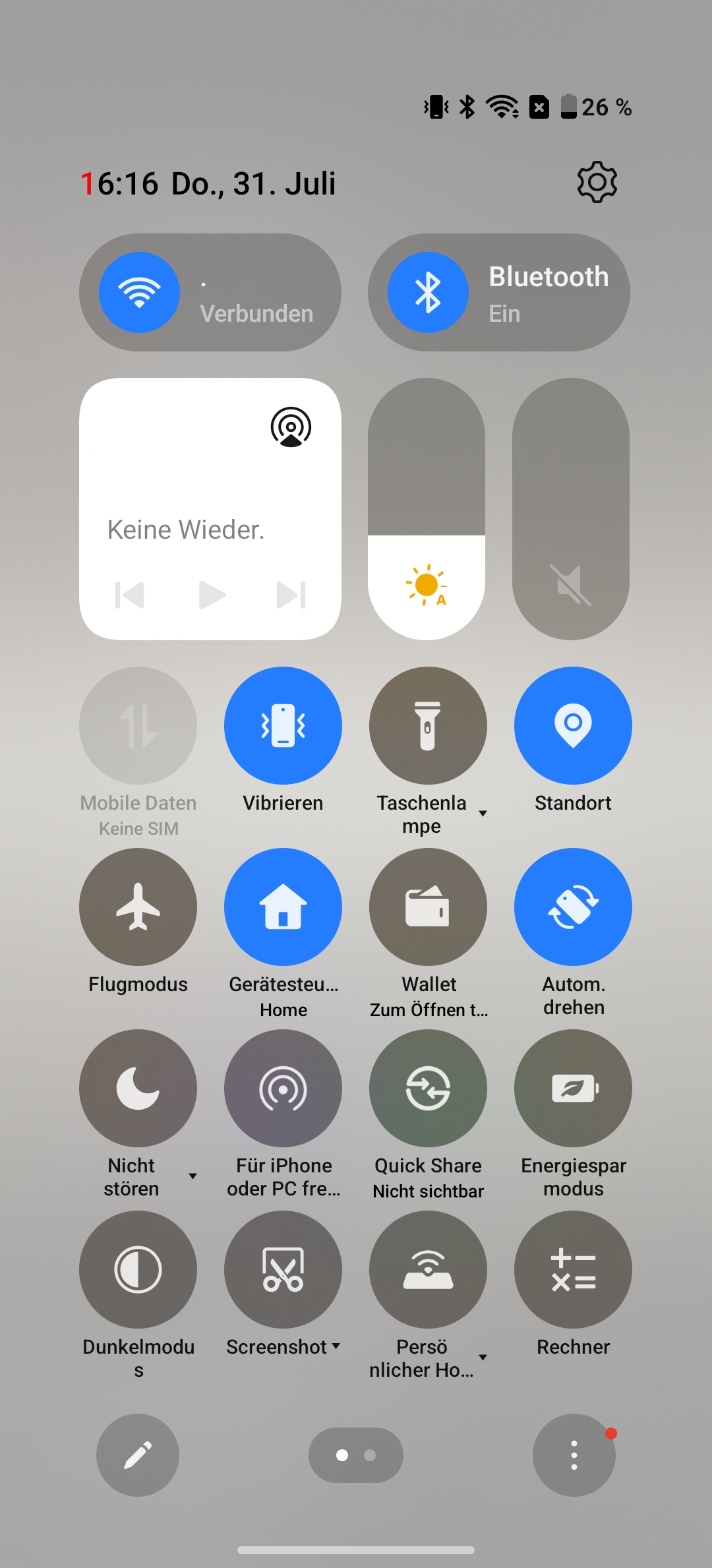Viewport: 712px width, 1568px height.
Task: Open Gerätesteuerung Home tile
Action: pyautogui.click(x=283, y=907)
